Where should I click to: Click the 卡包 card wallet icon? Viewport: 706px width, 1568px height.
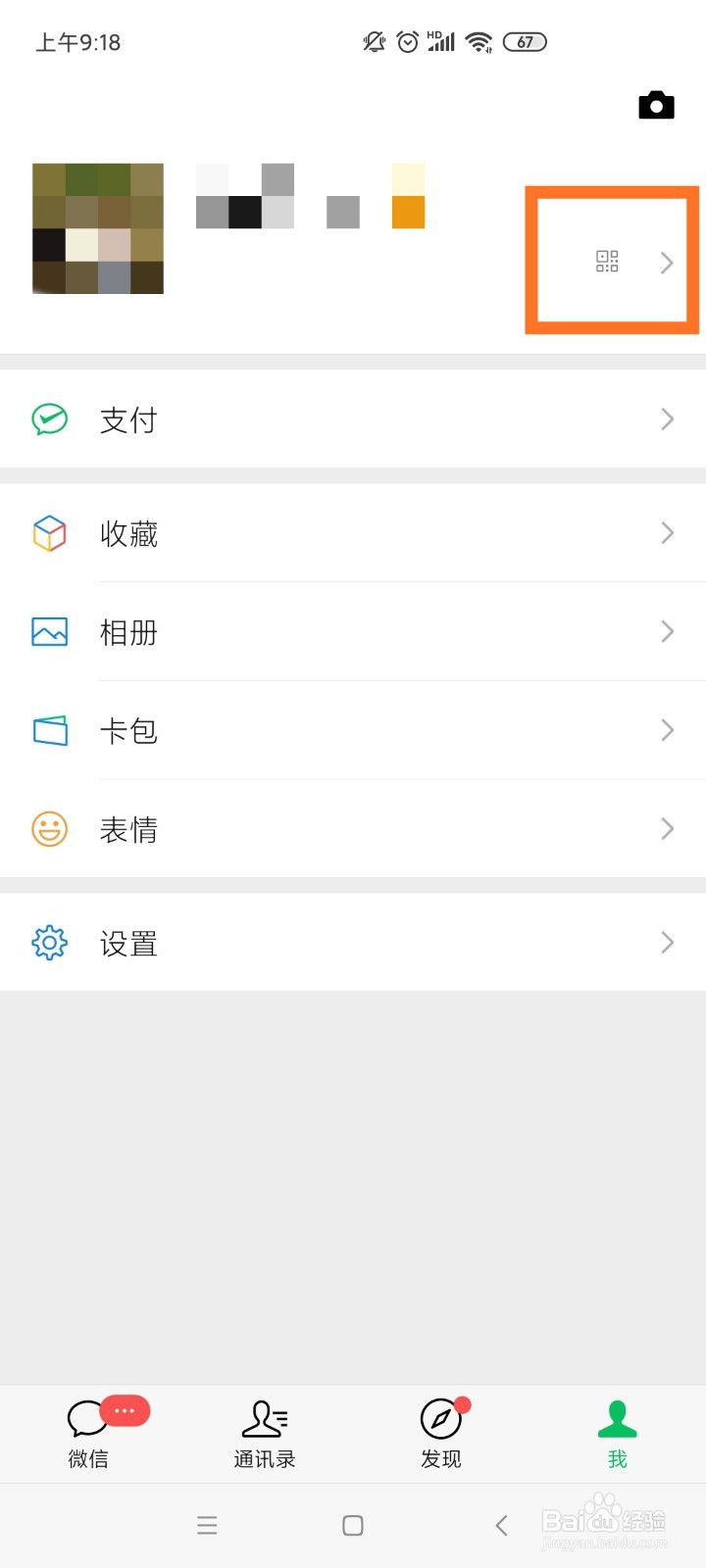point(48,730)
